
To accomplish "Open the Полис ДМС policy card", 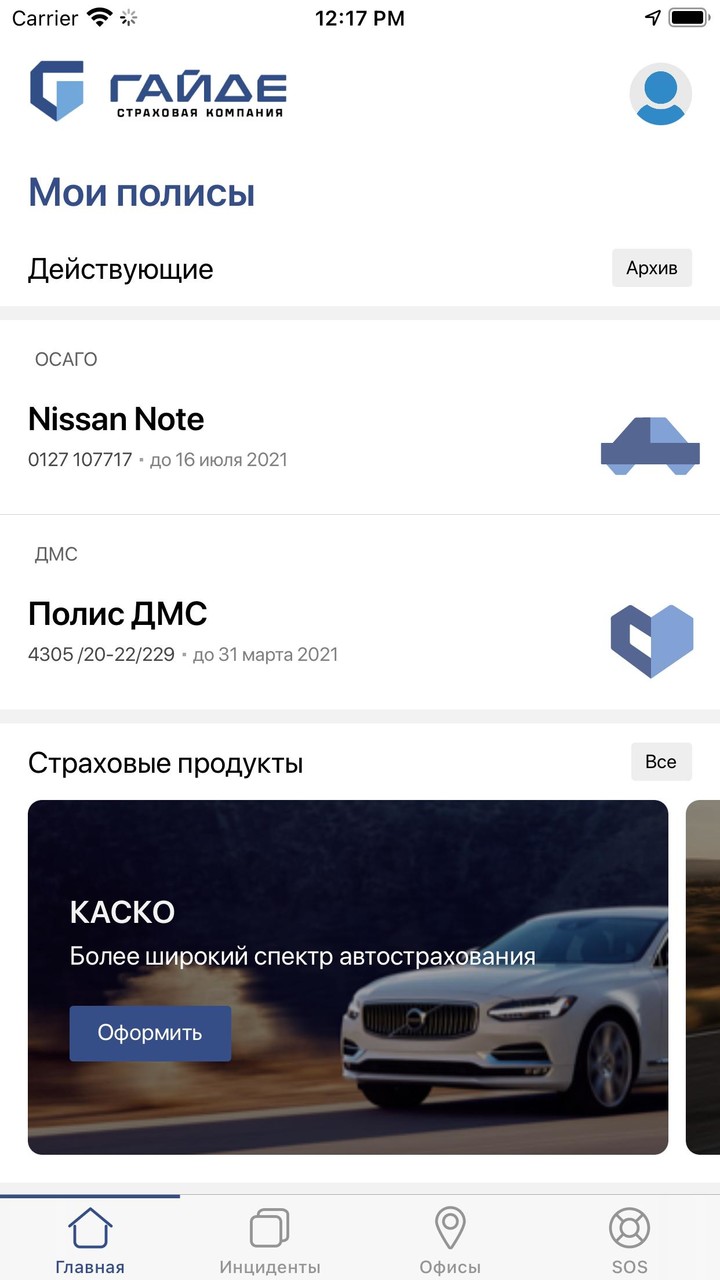I will (300, 625).
